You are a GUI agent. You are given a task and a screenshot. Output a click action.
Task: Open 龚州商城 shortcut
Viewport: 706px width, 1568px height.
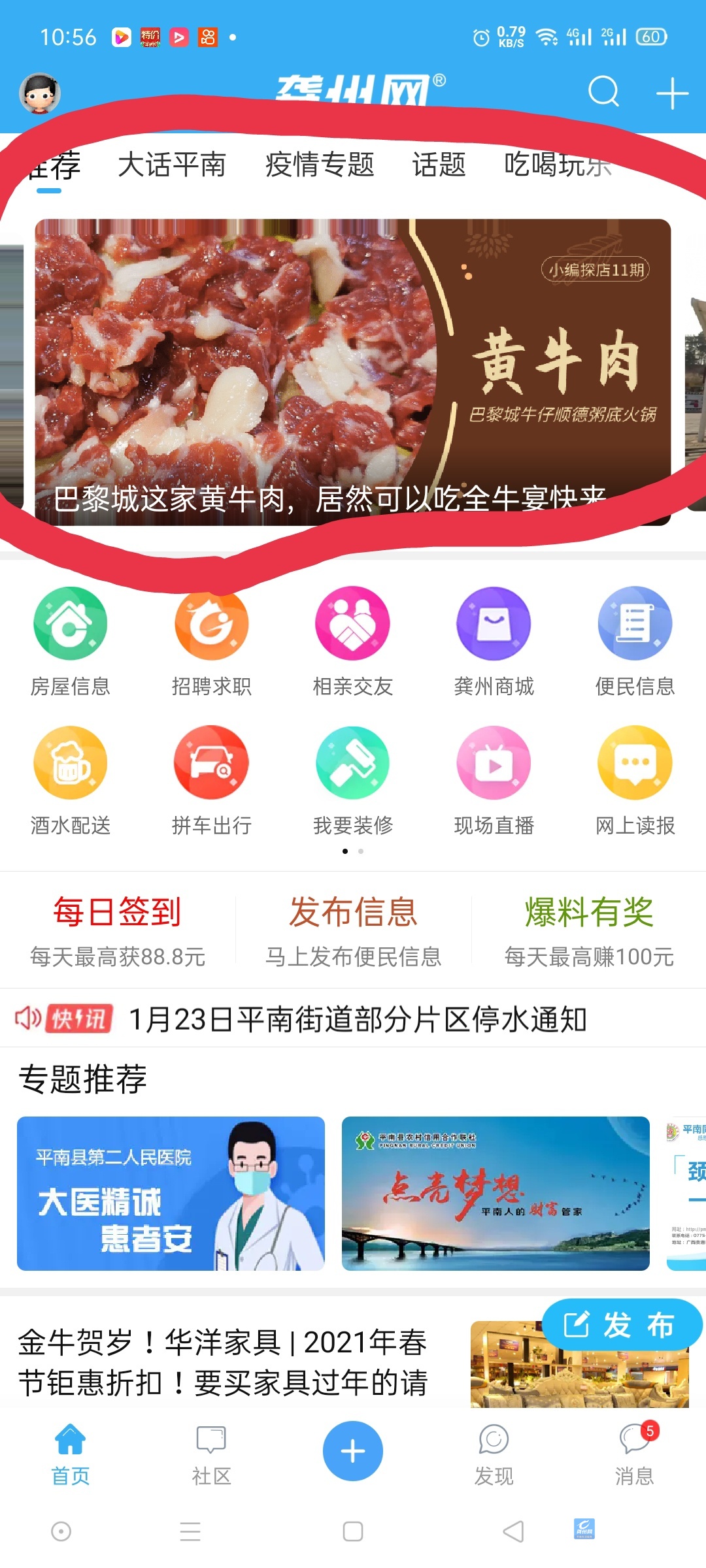click(494, 642)
